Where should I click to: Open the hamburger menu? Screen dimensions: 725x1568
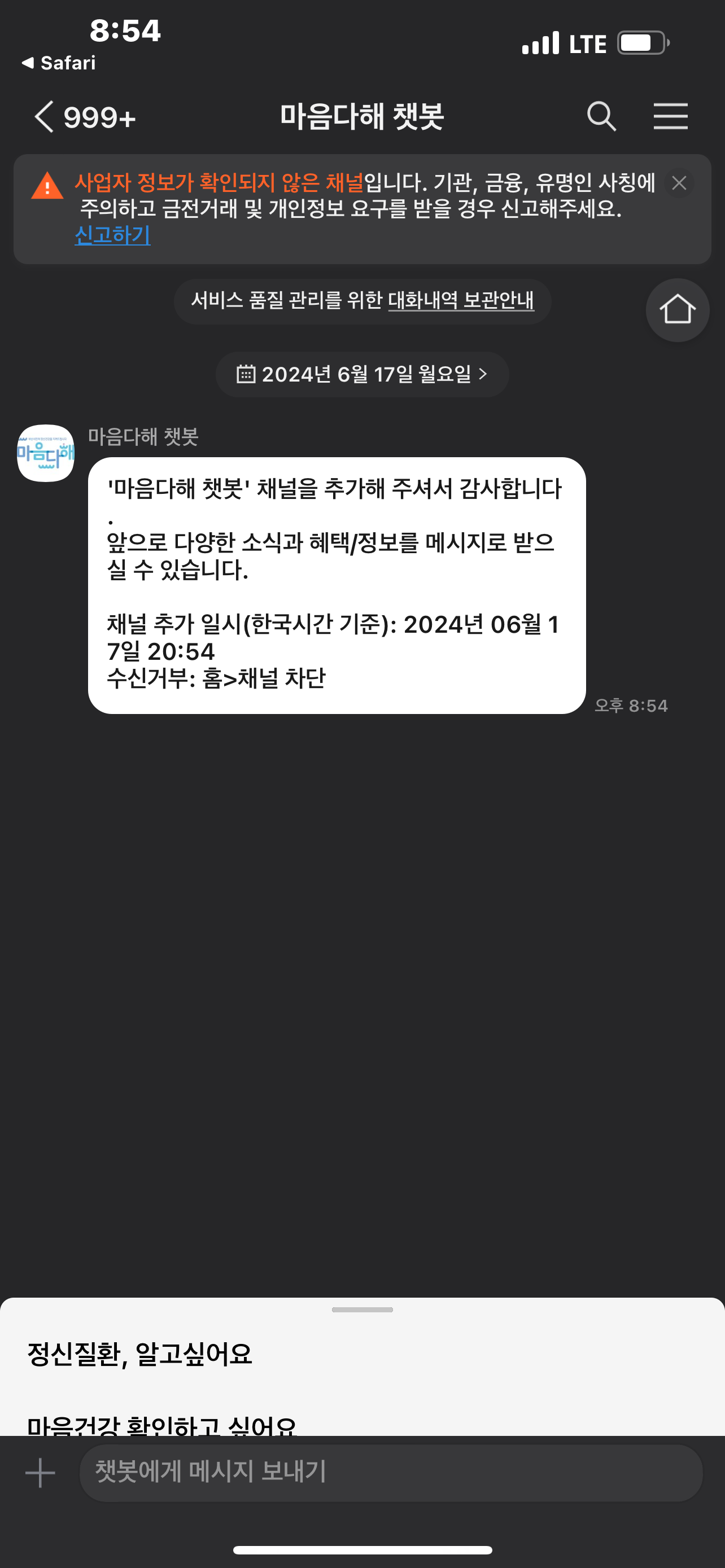pyautogui.click(x=670, y=116)
